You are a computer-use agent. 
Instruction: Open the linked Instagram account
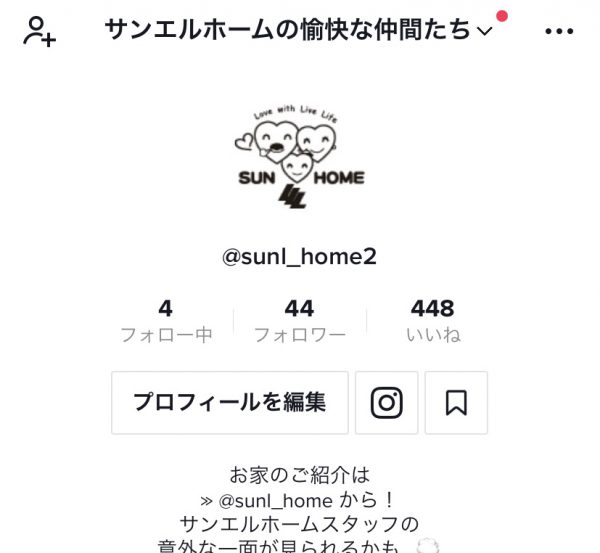[387, 402]
